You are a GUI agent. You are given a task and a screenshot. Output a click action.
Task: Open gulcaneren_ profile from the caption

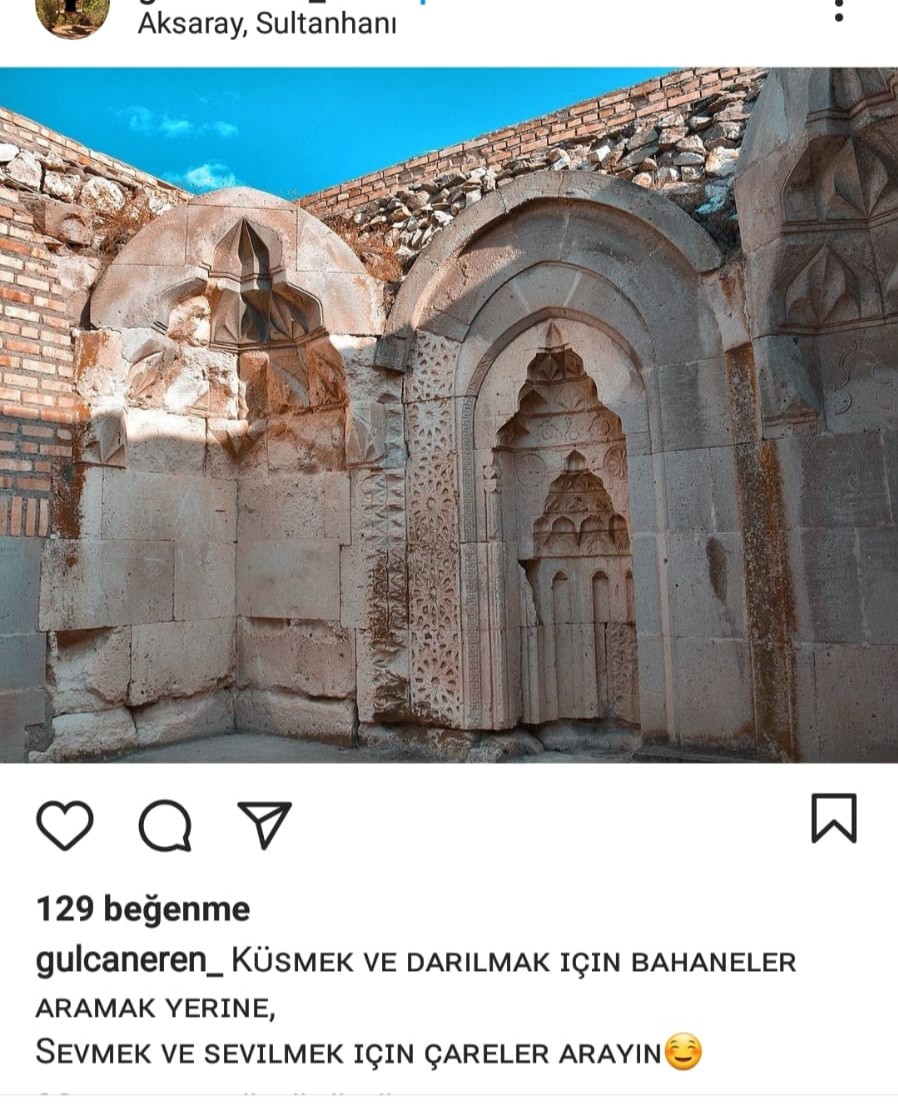pyautogui.click(x=130, y=962)
